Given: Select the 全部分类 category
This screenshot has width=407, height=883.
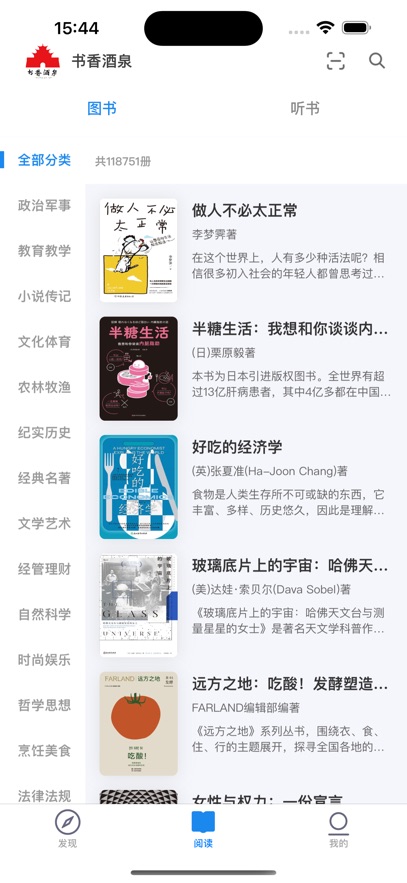Looking at the screenshot, I should tap(44, 160).
